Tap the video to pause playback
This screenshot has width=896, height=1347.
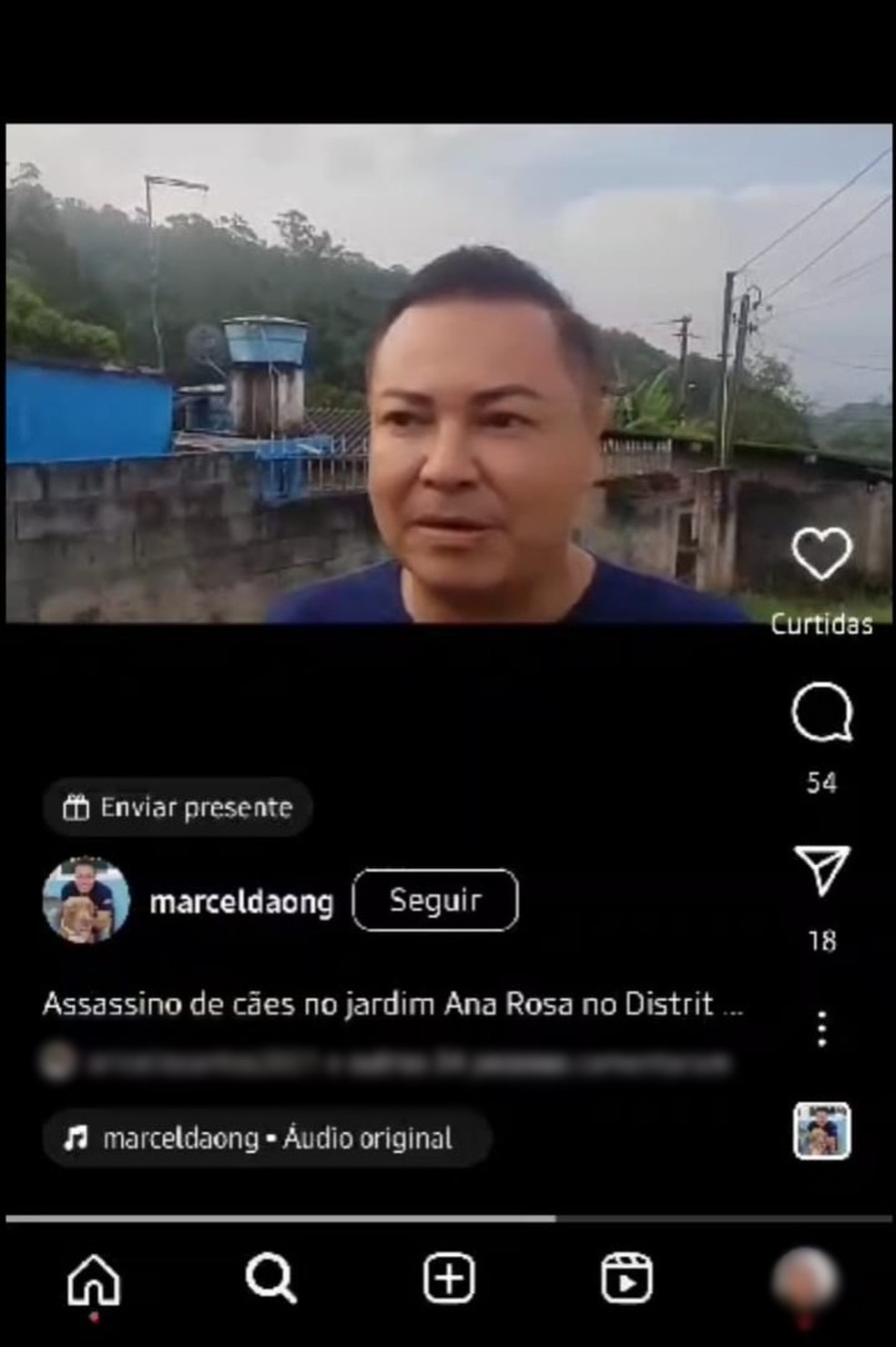[x=448, y=364]
